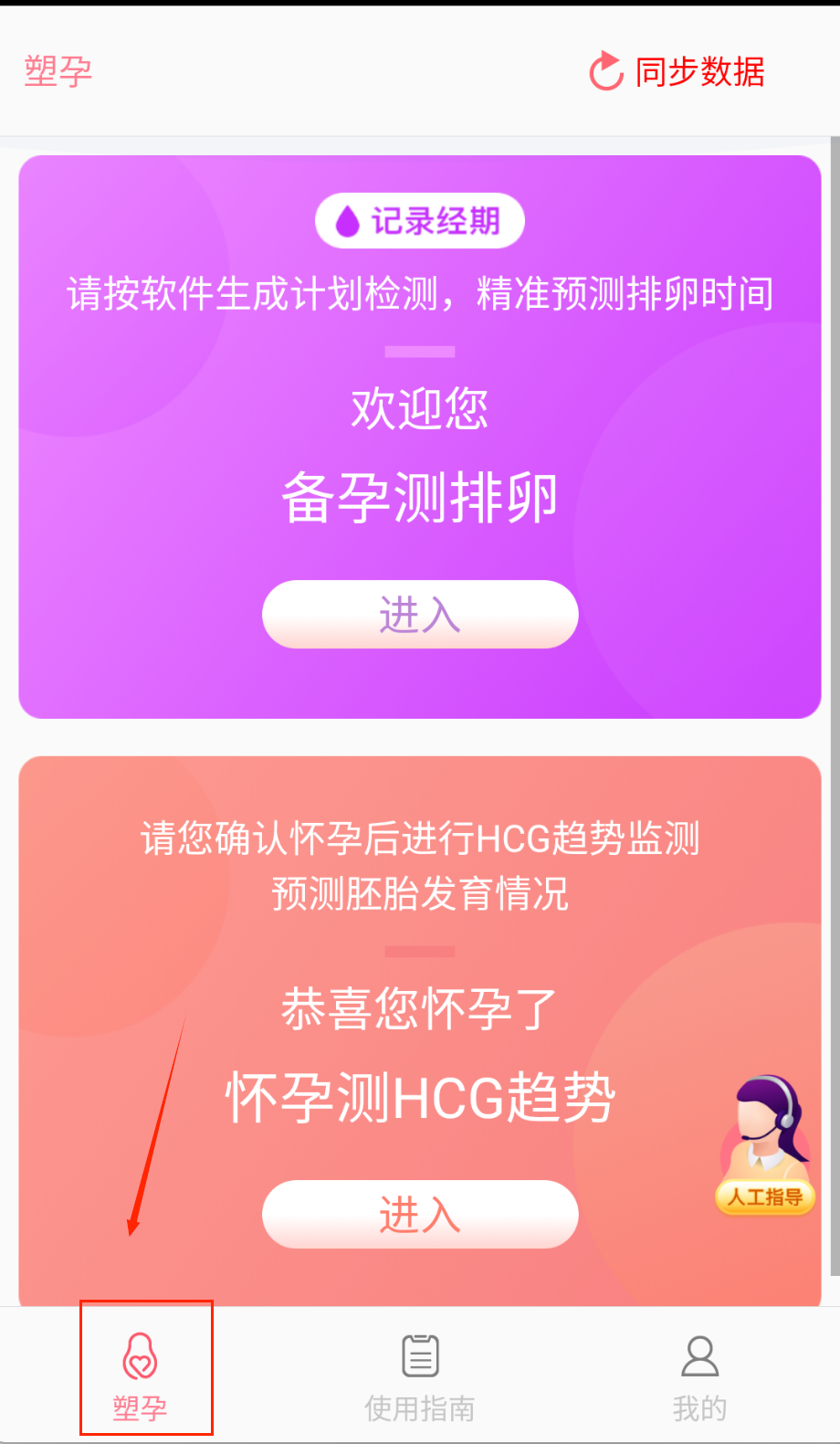
Task: Enter the 怀孕测HCG趋势 section
Action: point(420,1214)
